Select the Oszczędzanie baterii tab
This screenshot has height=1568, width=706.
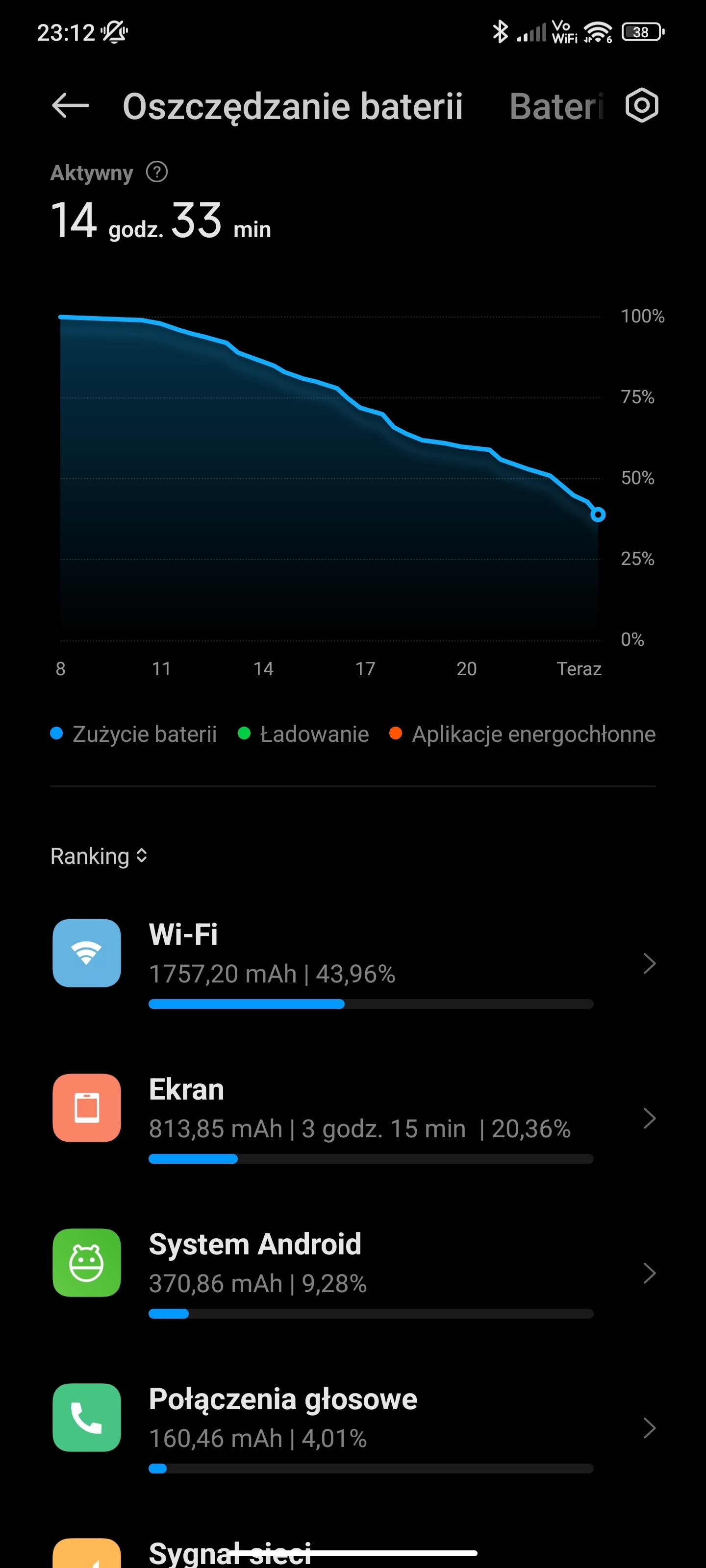click(x=292, y=107)
